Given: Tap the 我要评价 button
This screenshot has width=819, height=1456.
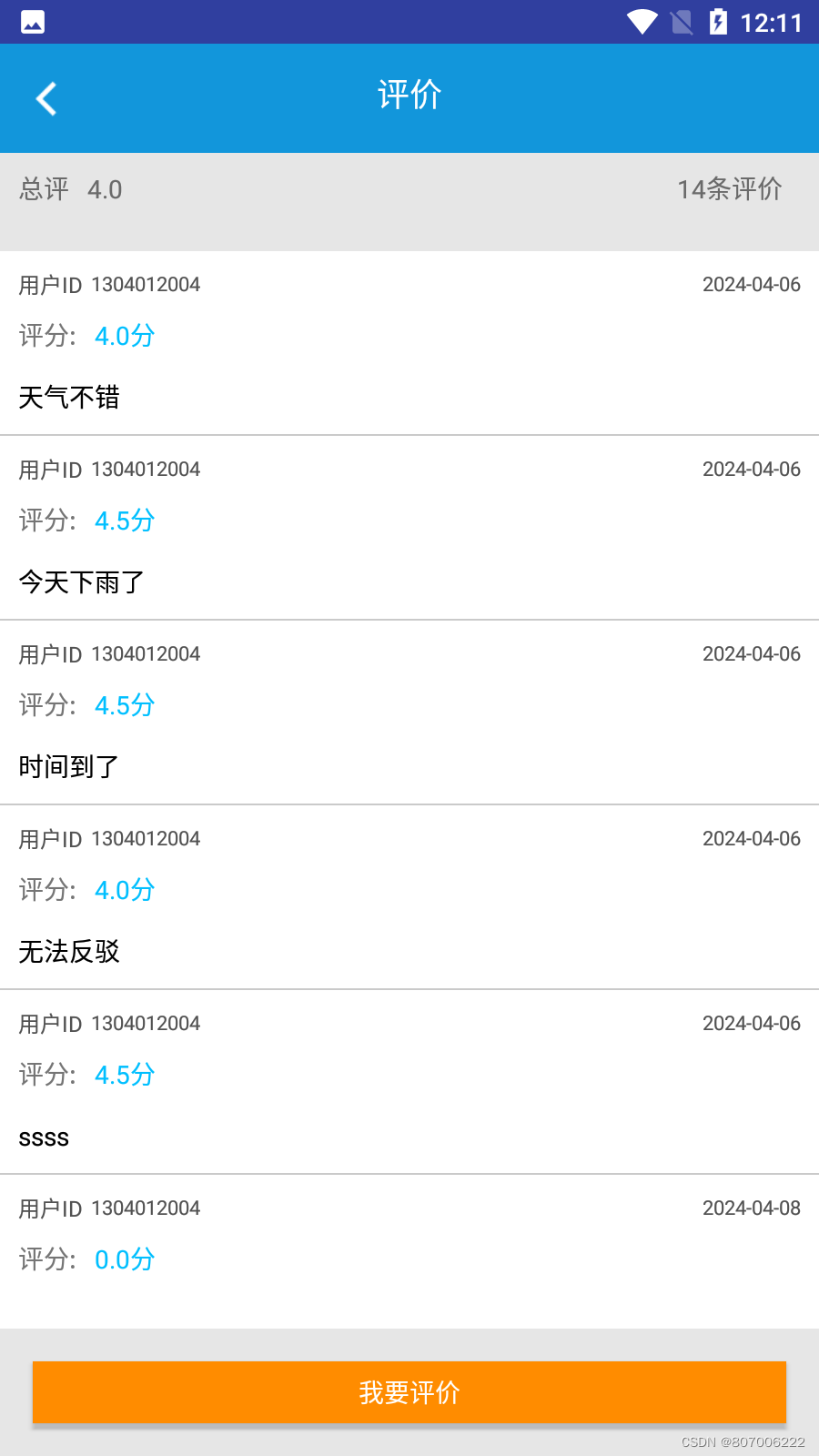Looking at the screenshot, I should pos(409,1391).
